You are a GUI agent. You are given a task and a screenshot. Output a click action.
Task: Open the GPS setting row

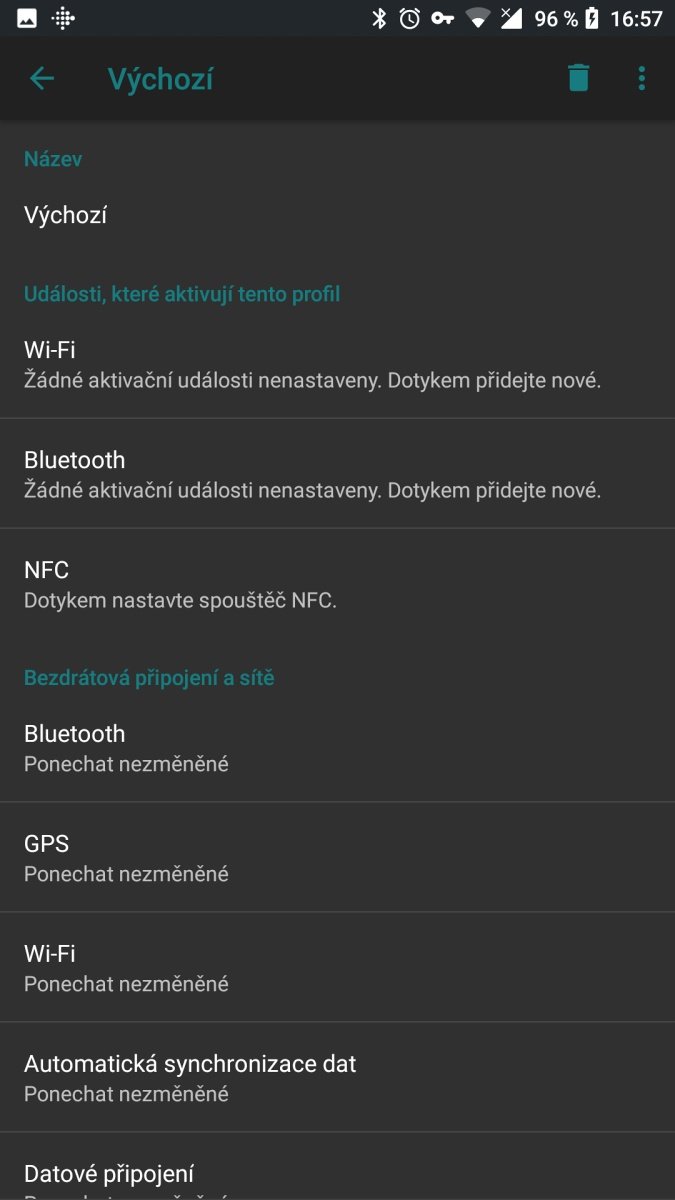coord(337,857)
